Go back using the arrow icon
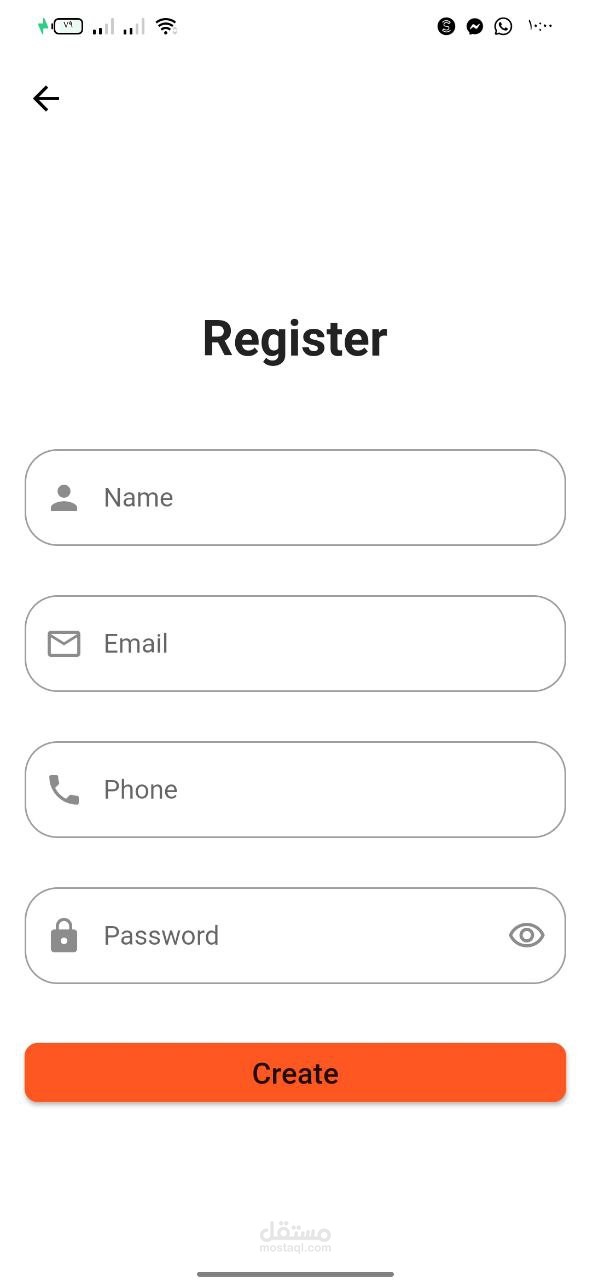This screenshot has height=1280, width=591. [x=46, y=98]
